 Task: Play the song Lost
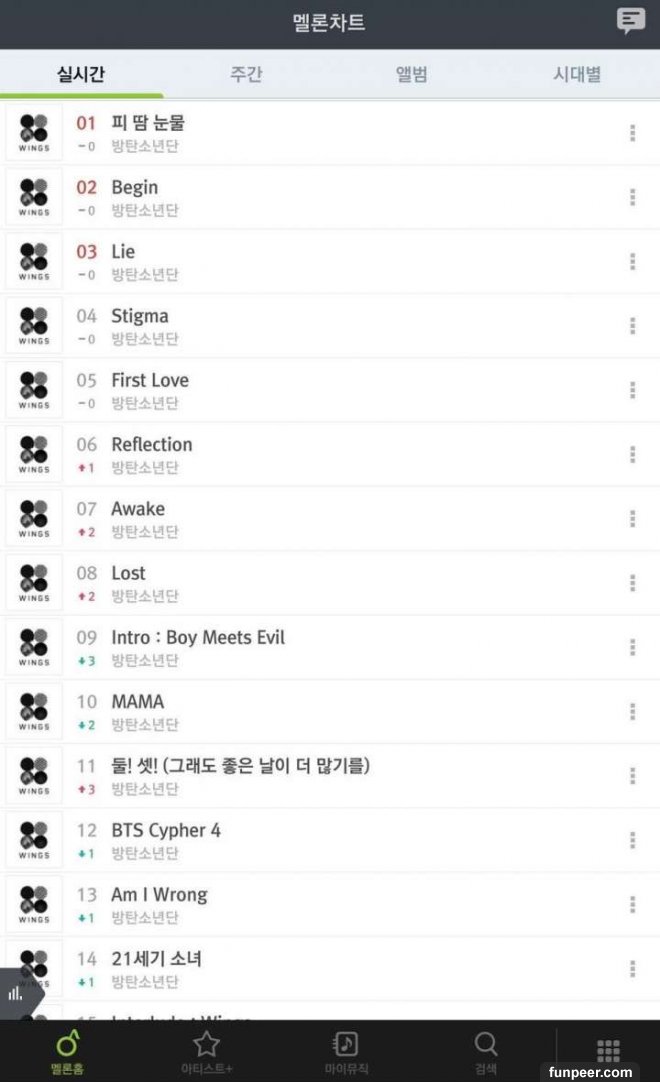click(128, 574)
